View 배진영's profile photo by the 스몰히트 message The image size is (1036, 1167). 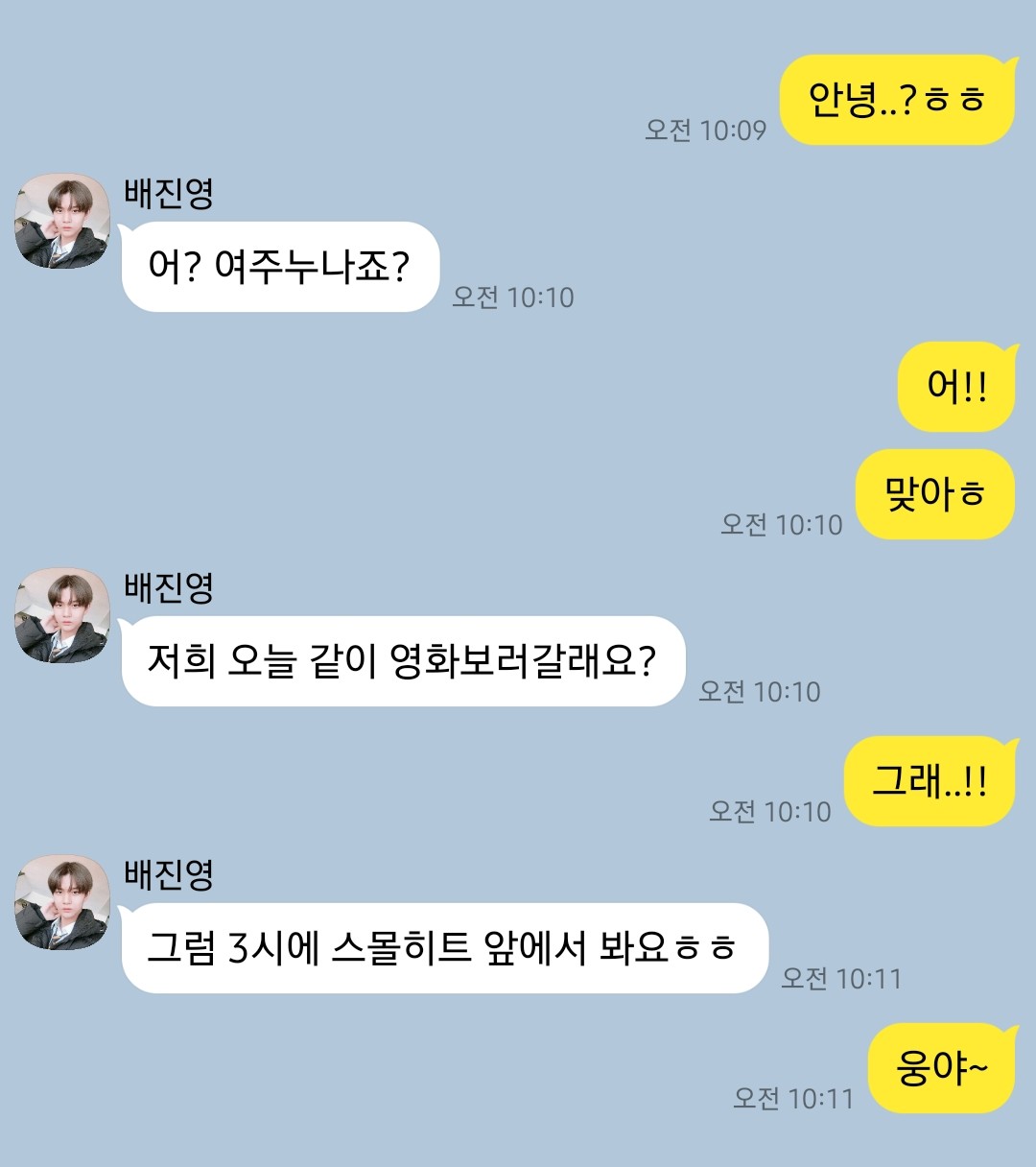click(x=62, y=903)
